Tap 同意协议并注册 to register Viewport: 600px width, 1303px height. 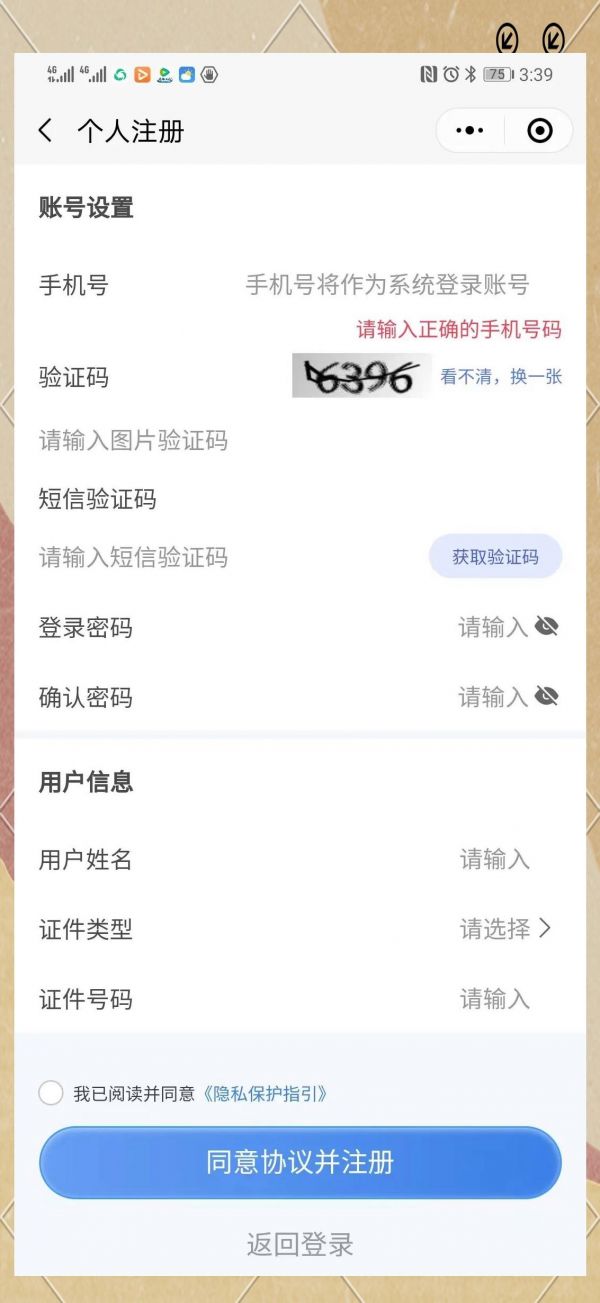(x=300, y=1162)
